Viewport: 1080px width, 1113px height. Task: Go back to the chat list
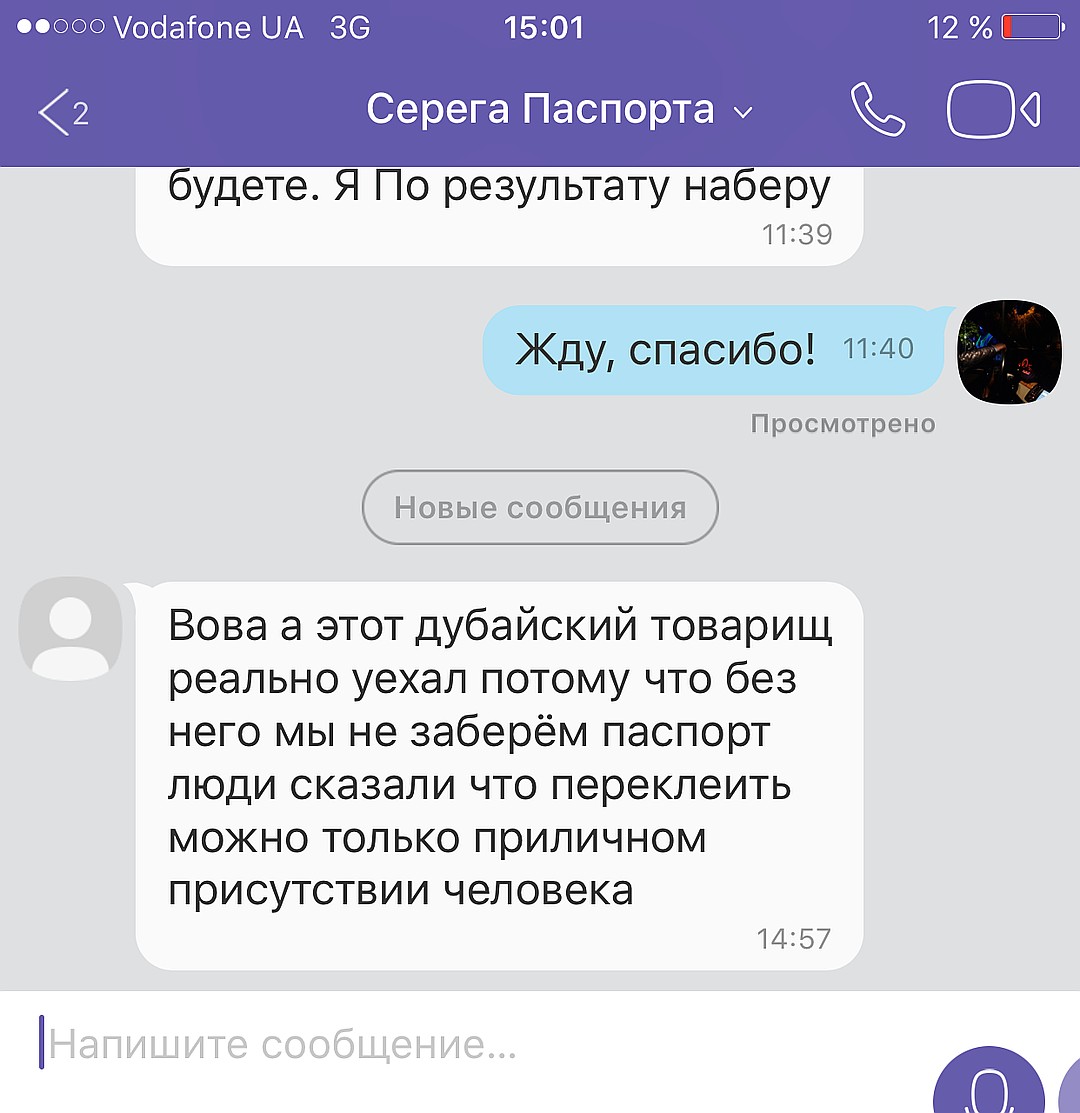[60, 110]
